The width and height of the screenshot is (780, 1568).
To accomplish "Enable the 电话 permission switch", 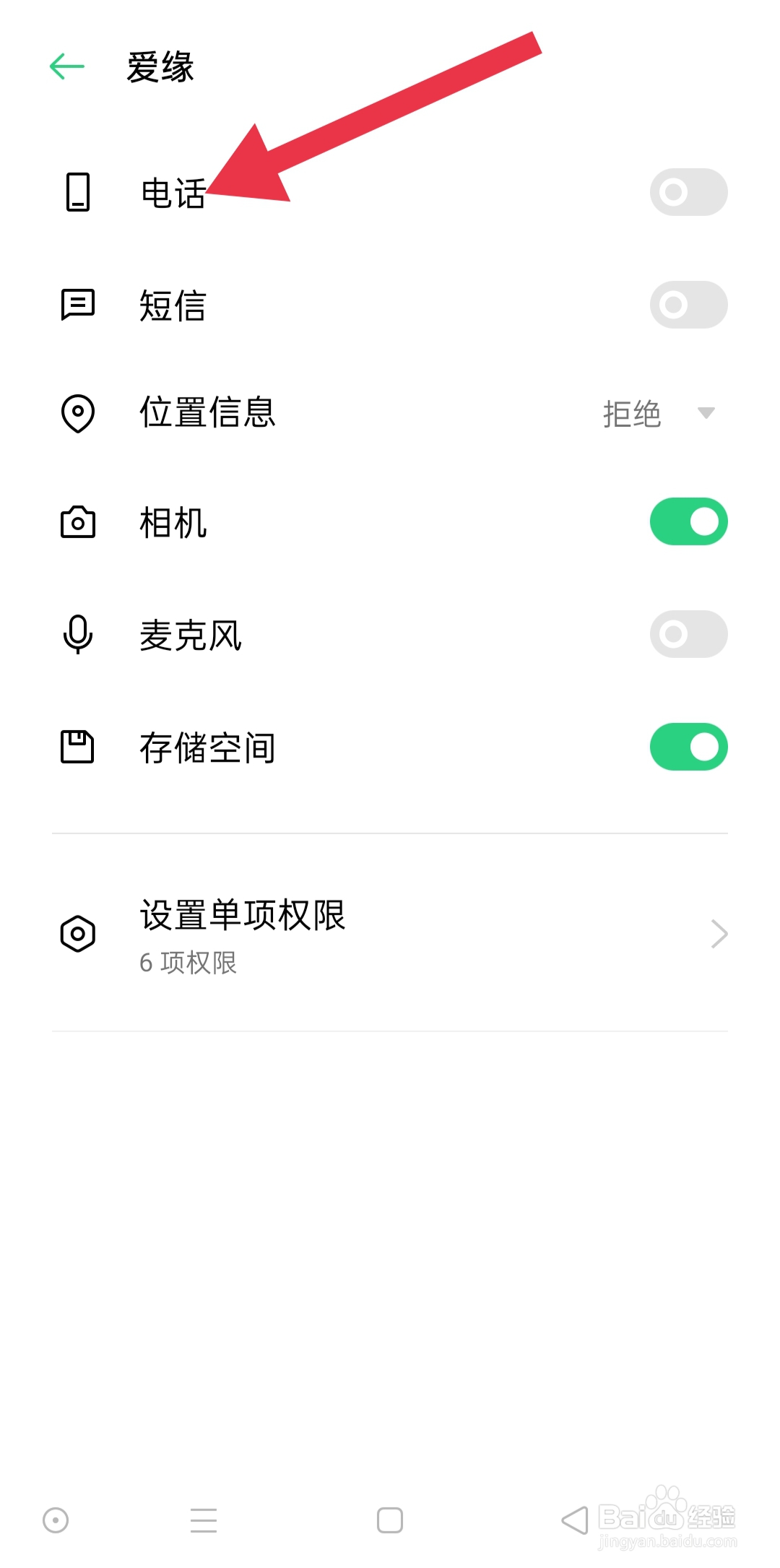I will (688, 192).
